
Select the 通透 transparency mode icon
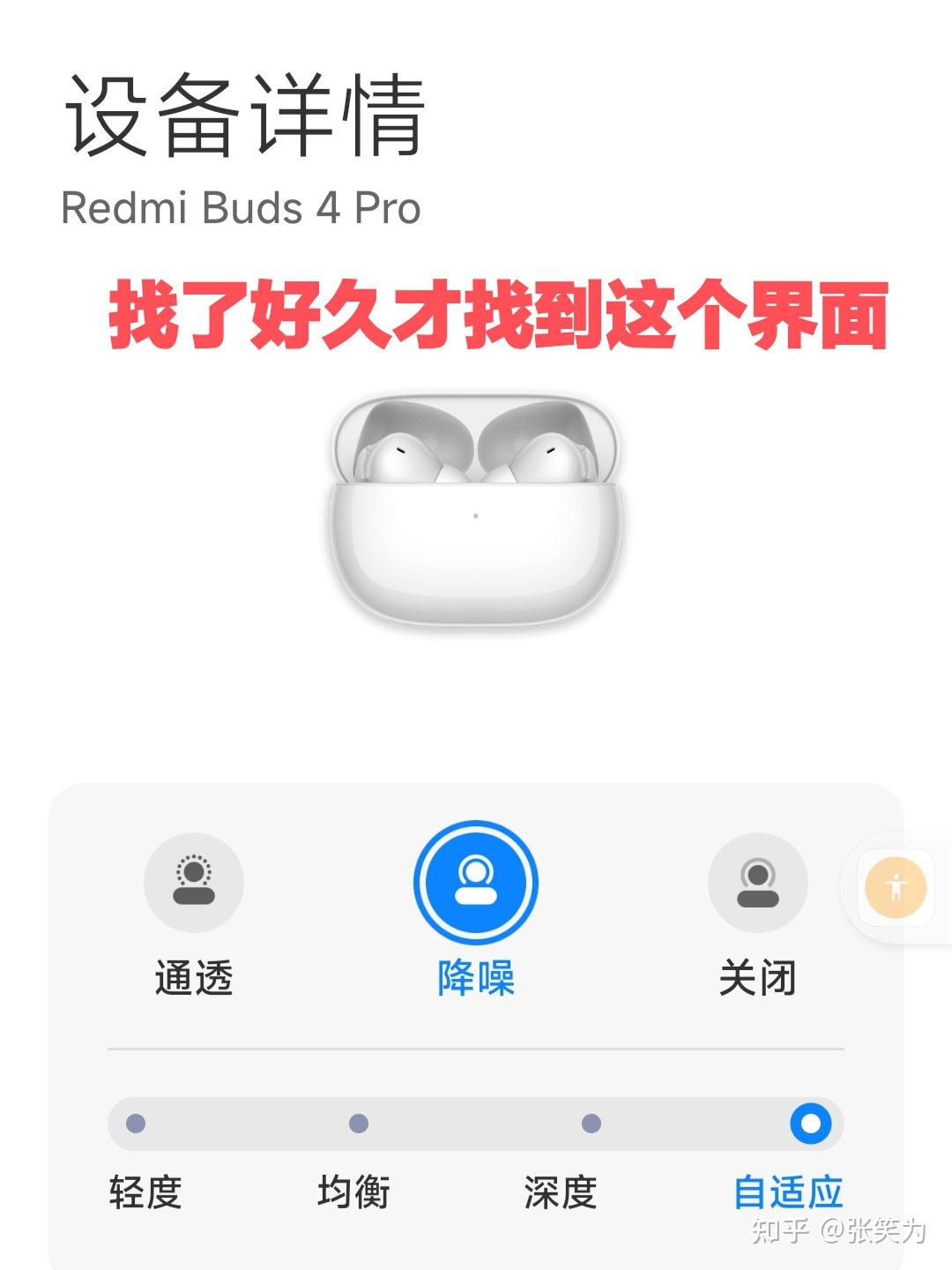coord(196,885)
